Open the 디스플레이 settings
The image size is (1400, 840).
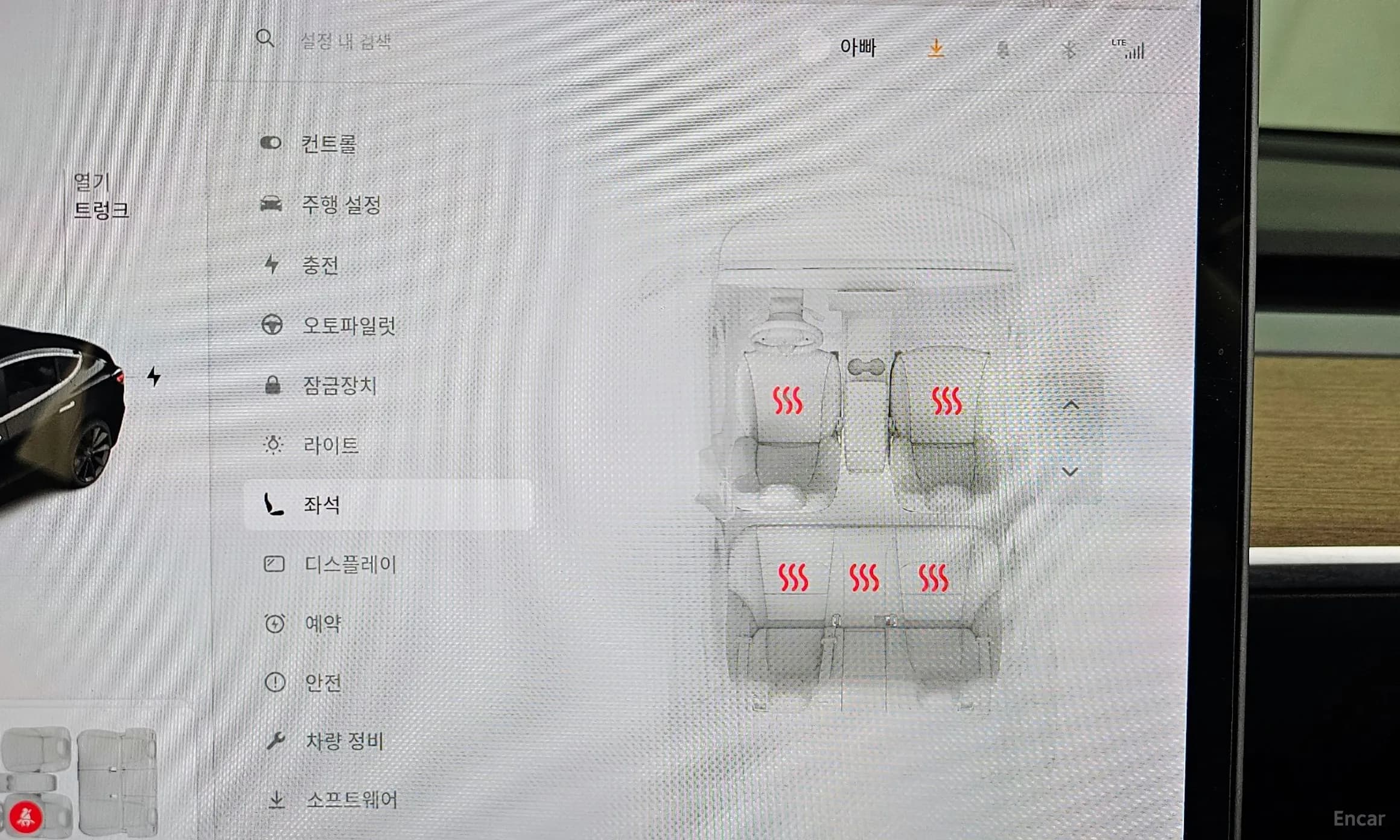tap(350, 564)
